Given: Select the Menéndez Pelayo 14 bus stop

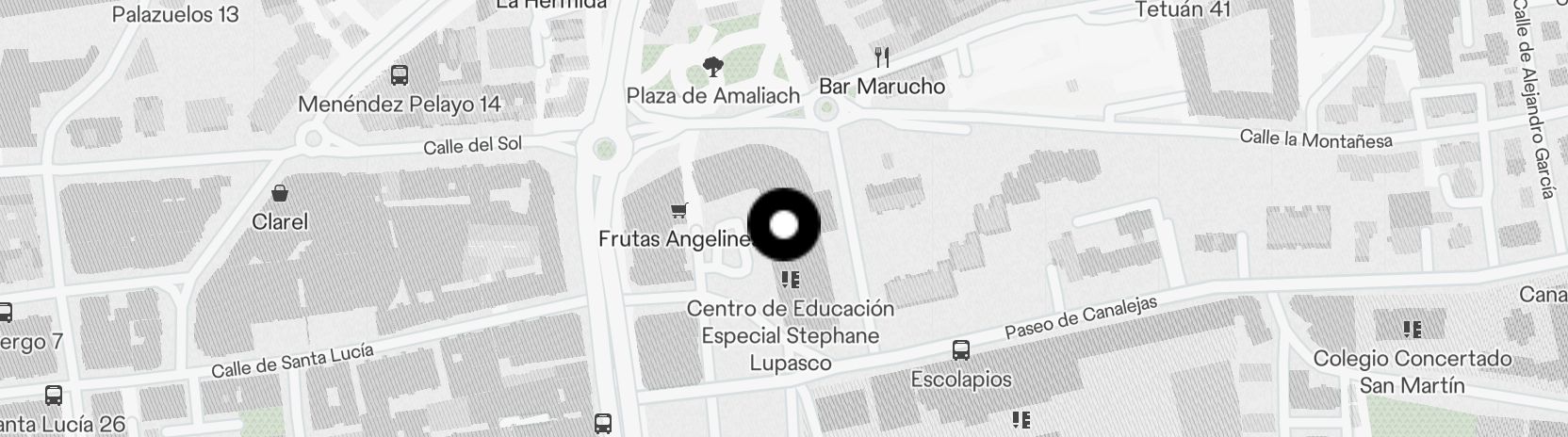Looking at the screenshot, I should tap(400, 74).
